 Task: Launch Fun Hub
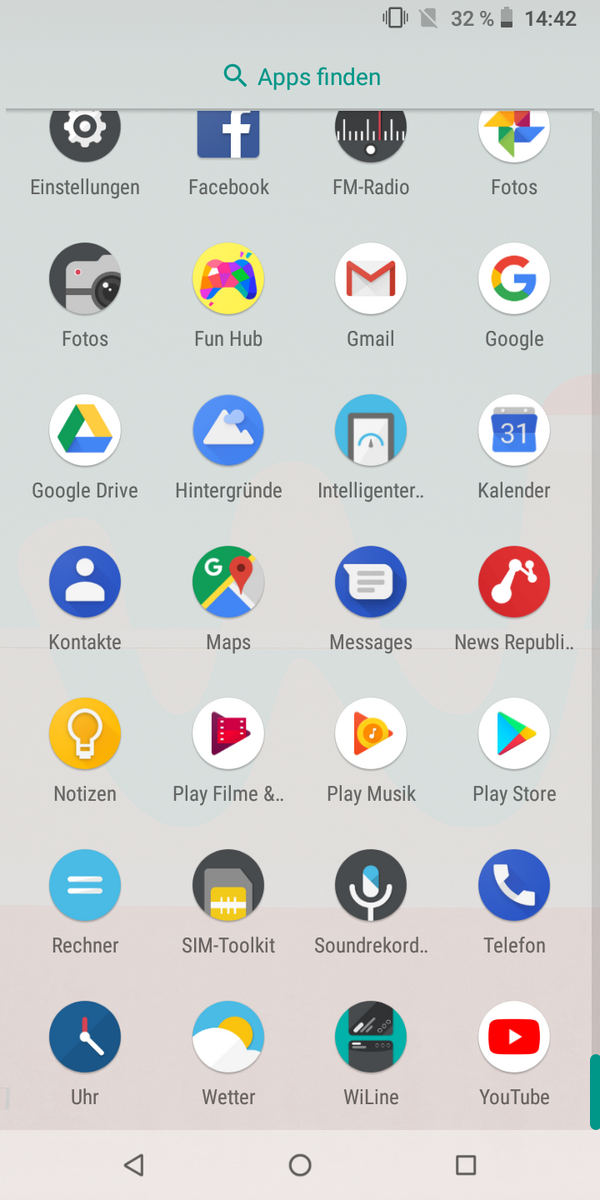pyautogui.click(x=228, y=279)
